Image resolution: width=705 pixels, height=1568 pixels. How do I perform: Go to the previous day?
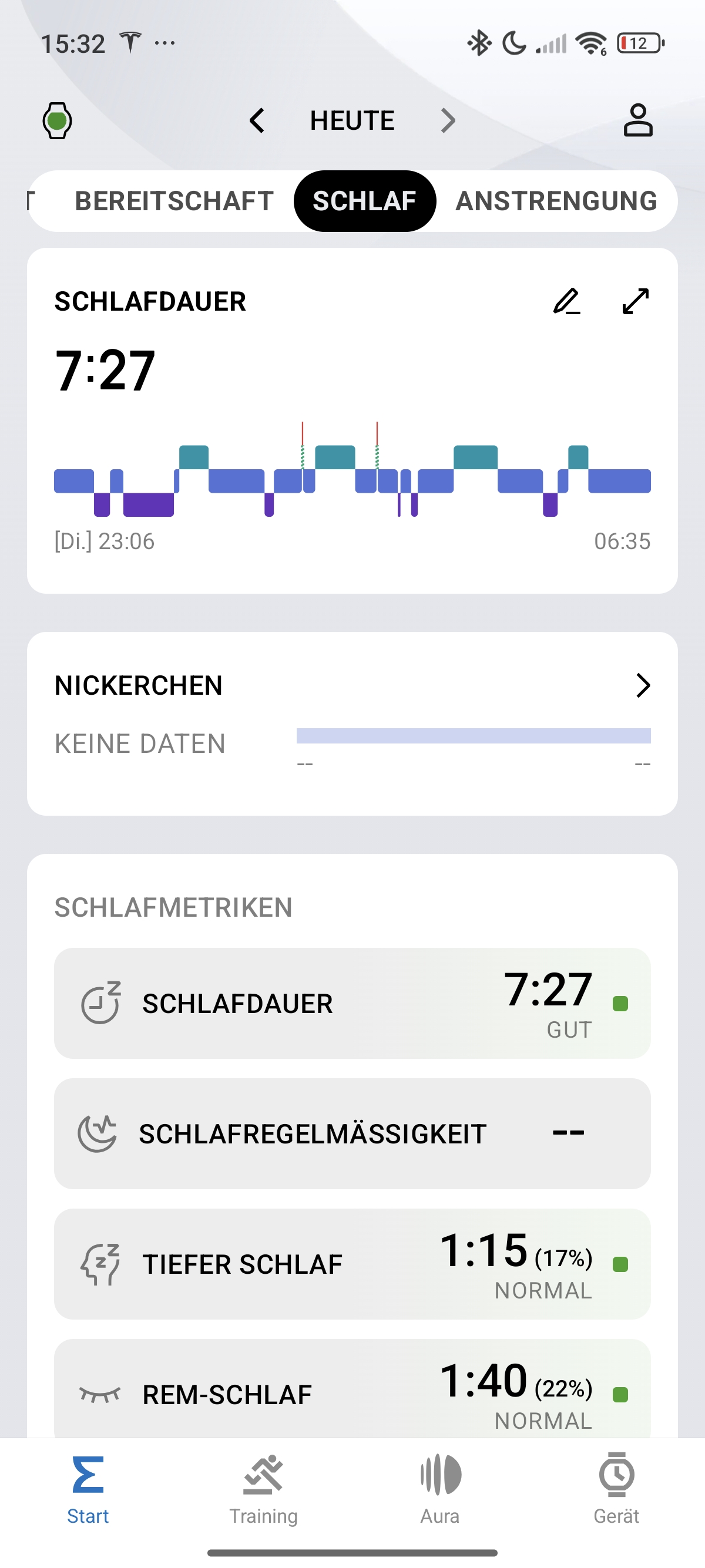257,120
